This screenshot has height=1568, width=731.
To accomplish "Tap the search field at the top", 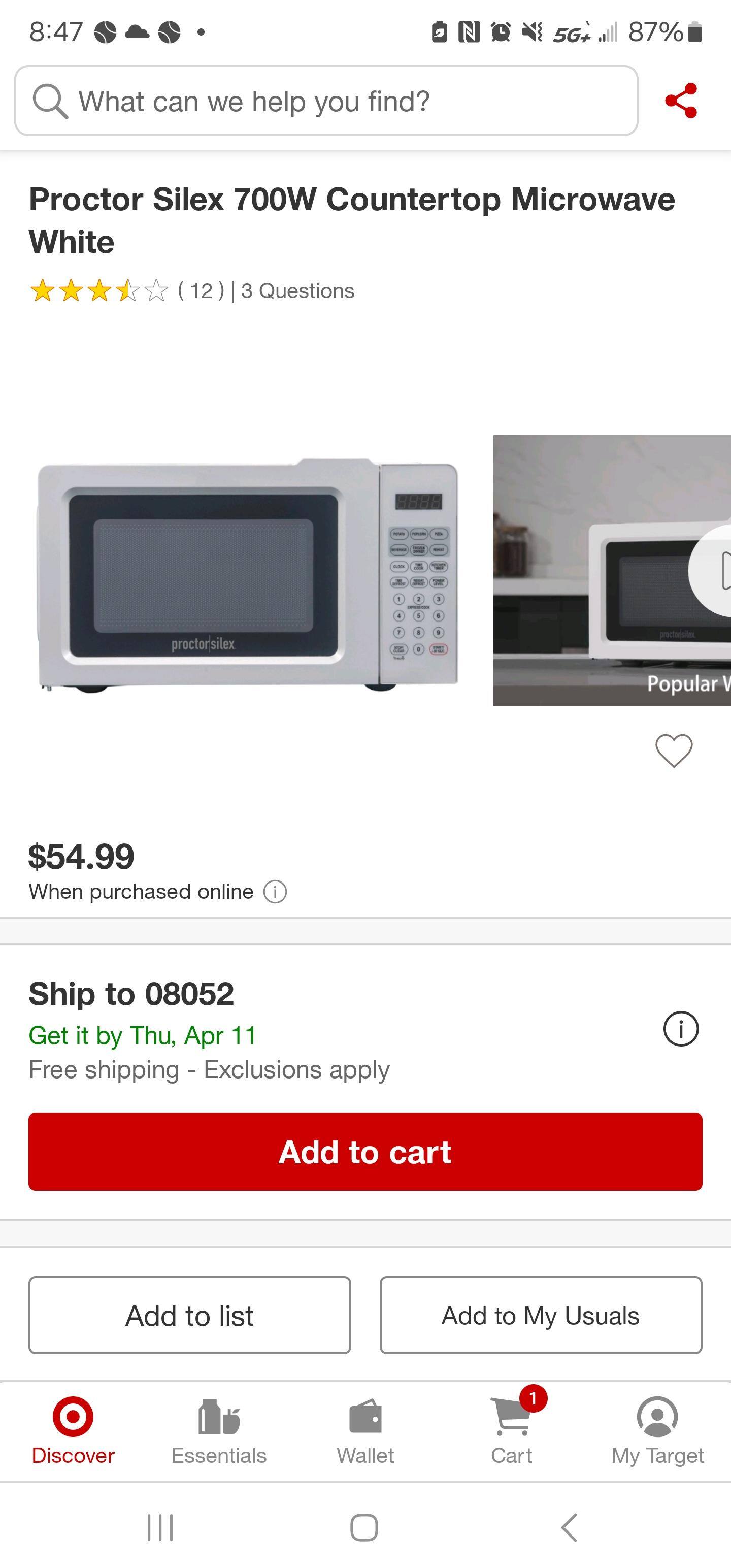I will pos(326,101).
